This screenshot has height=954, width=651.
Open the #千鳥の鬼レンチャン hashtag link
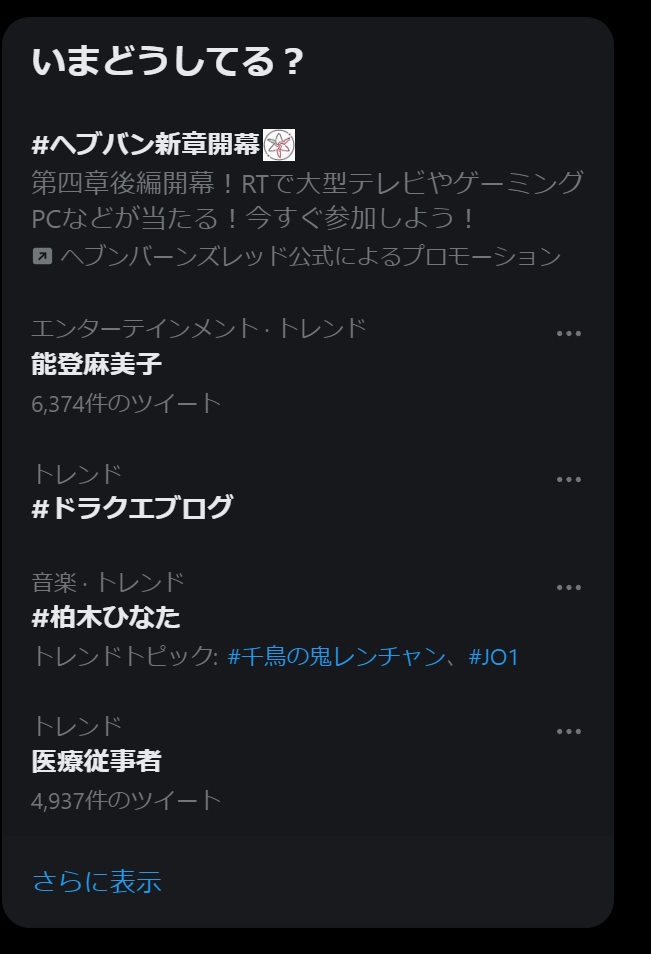coord(336,657)
